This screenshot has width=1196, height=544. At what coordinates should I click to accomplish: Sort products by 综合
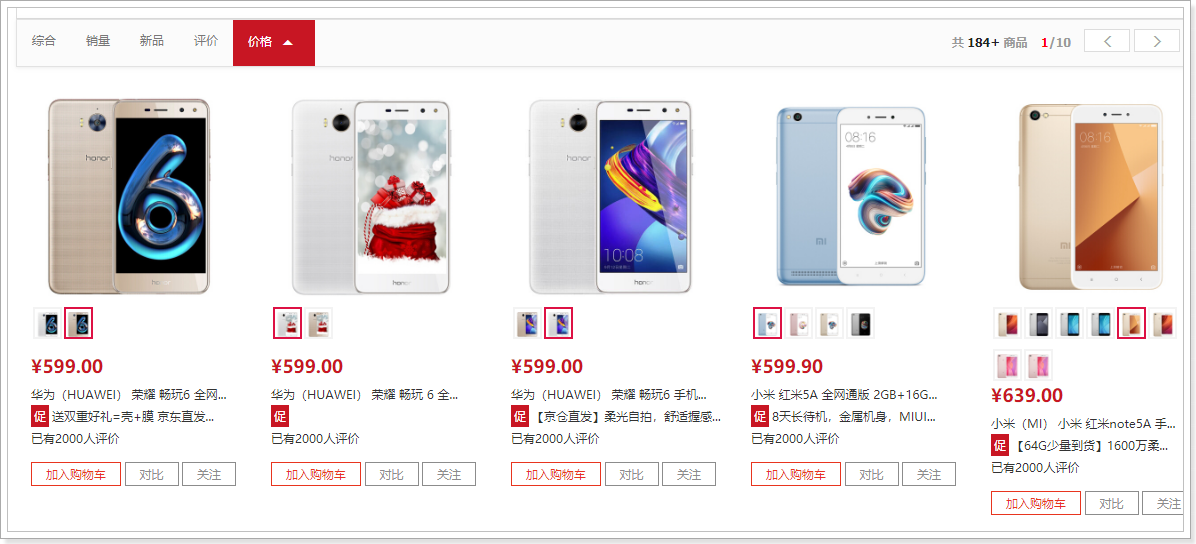click(x=44, y=41)
